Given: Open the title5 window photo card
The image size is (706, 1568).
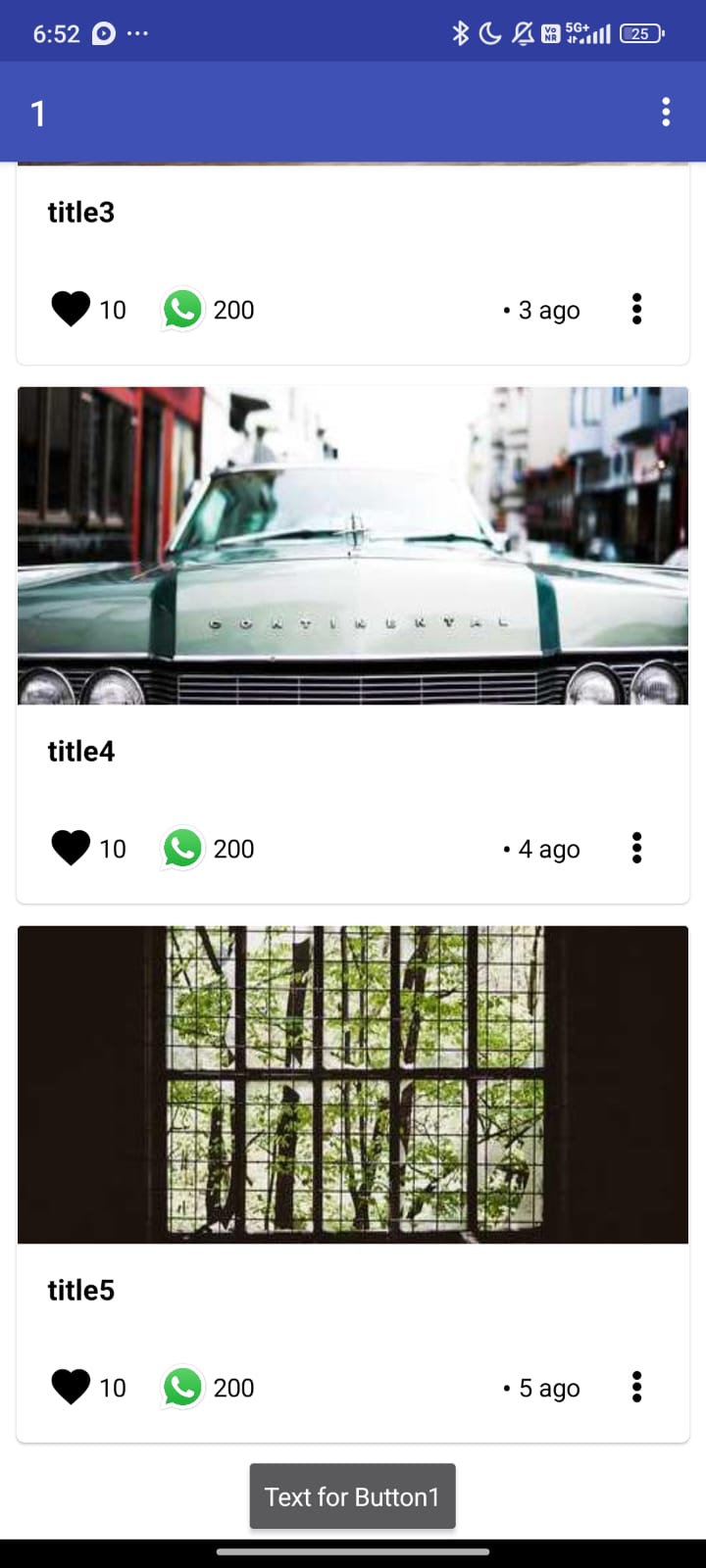Looking at the screenshot, I should coord(353,1085).
